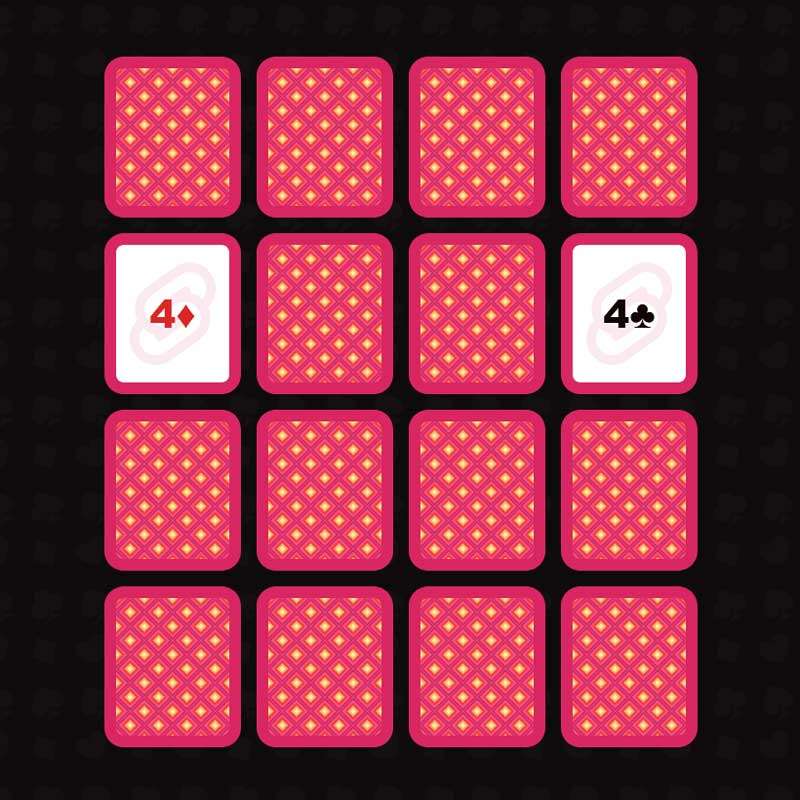800x800 pixels.
Task: Flip the card directly below 4 of diamonds
Action: click(x=172, y=490)
